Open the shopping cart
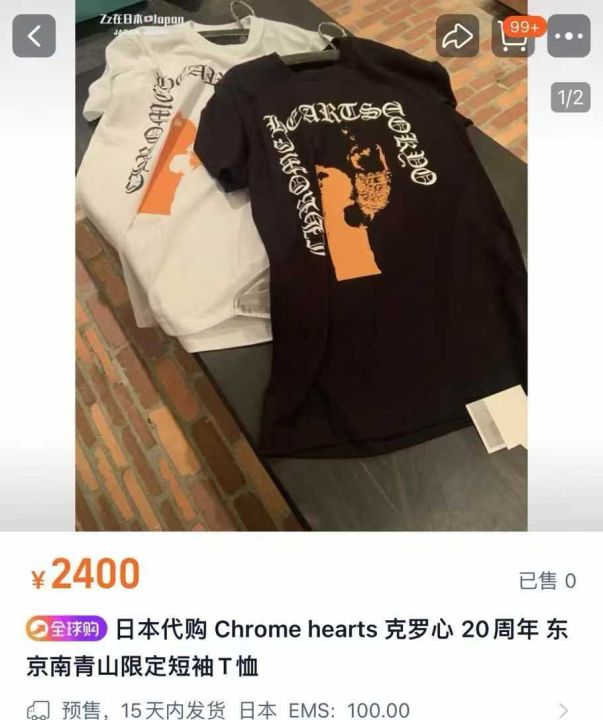 513,38
